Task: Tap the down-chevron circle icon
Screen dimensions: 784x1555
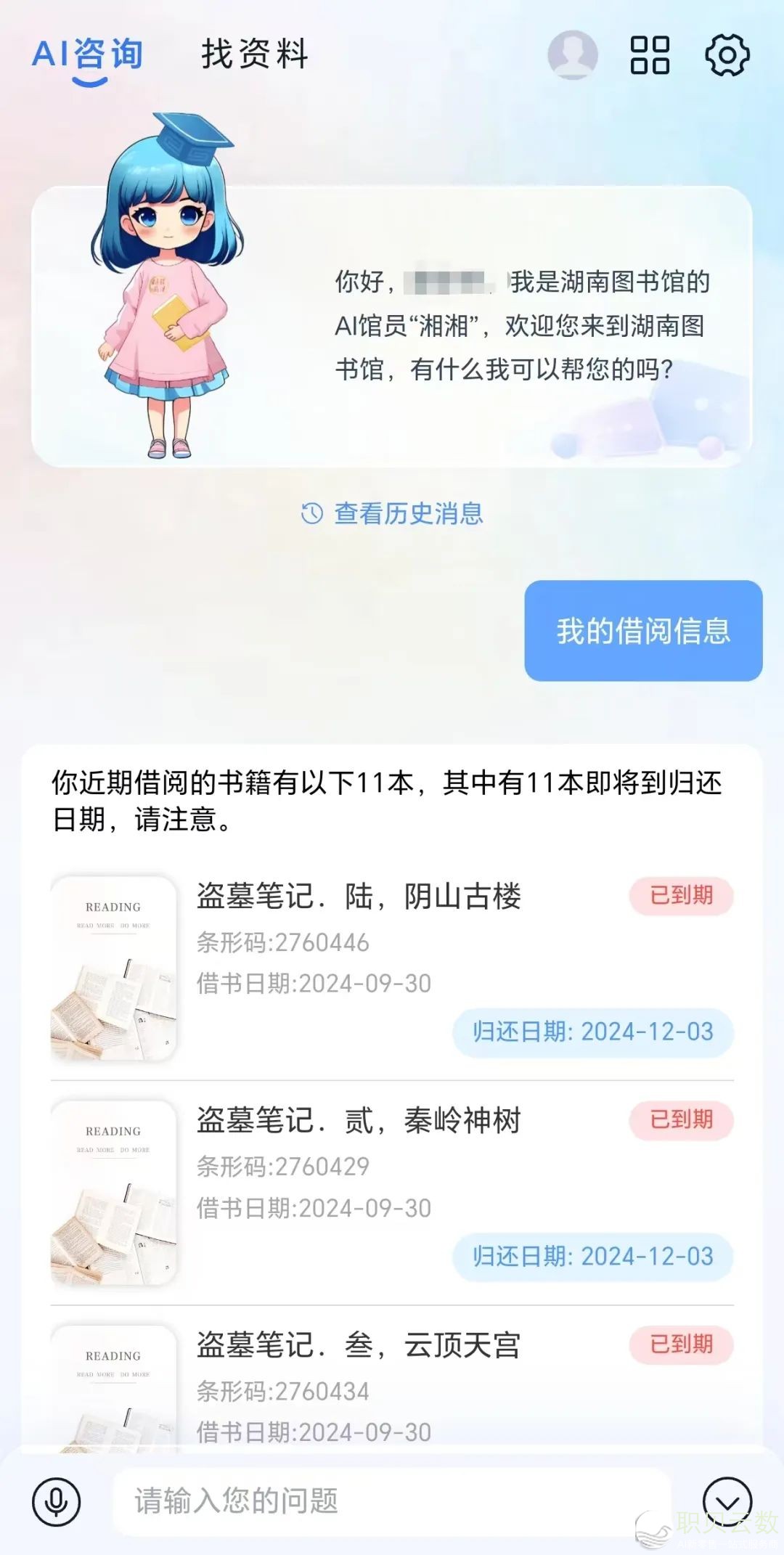Action: point(727,1500)
